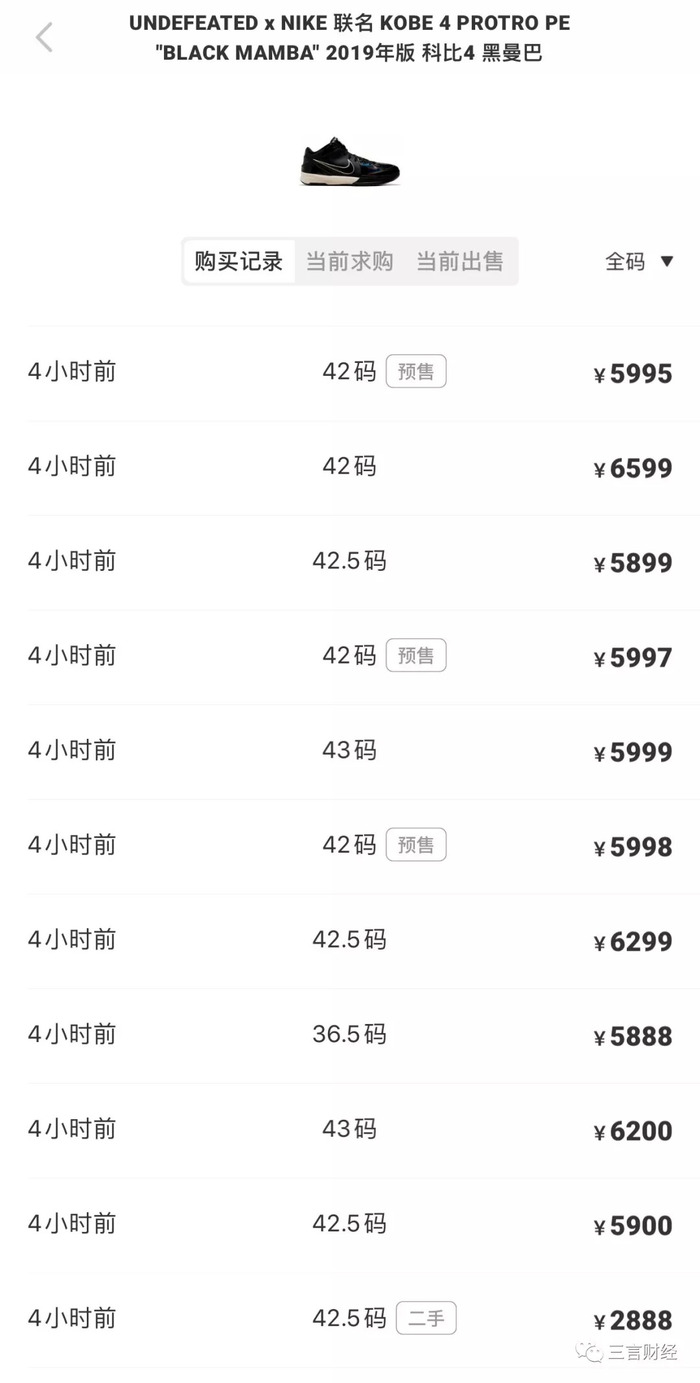Select the 购买记录 tab

click(239, 262)
